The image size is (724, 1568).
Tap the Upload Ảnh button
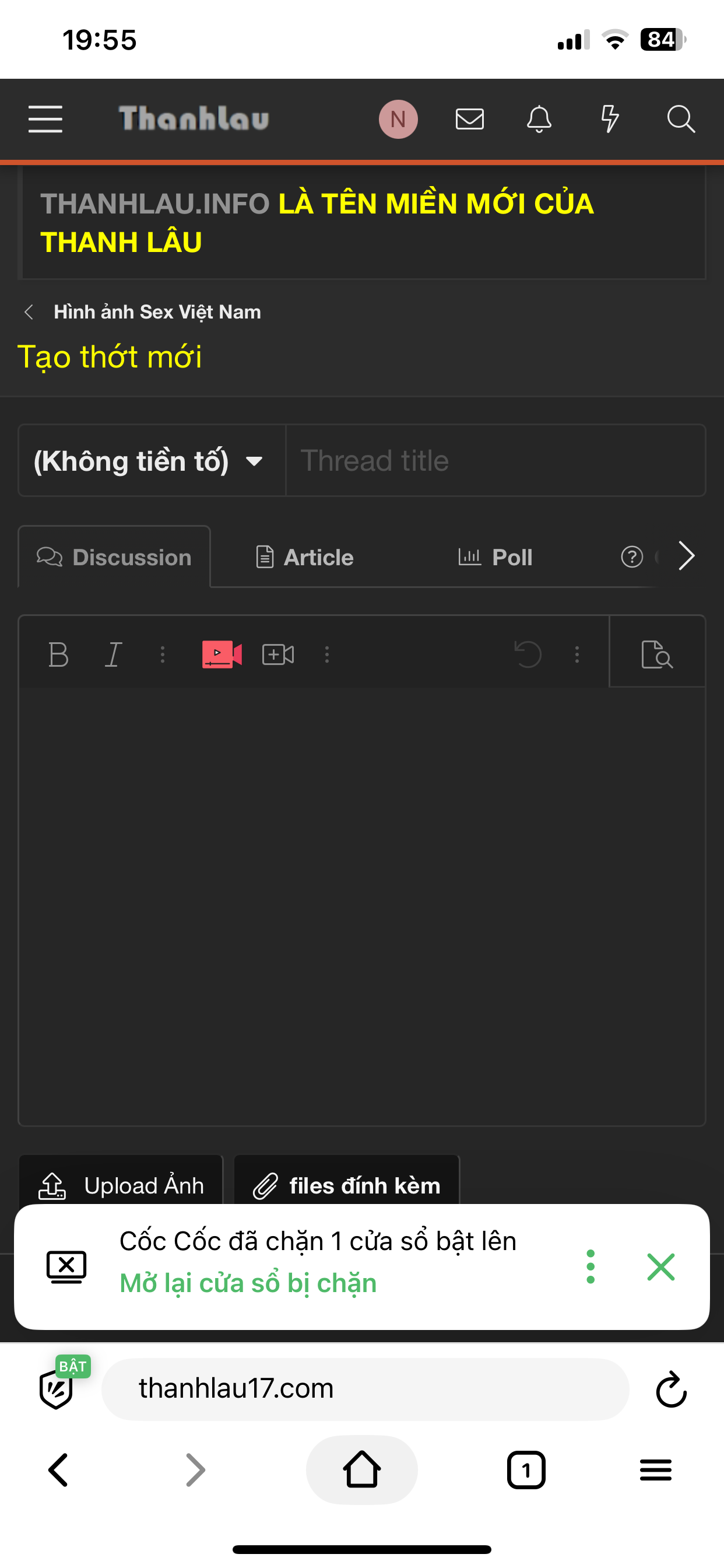[121, 1185]
